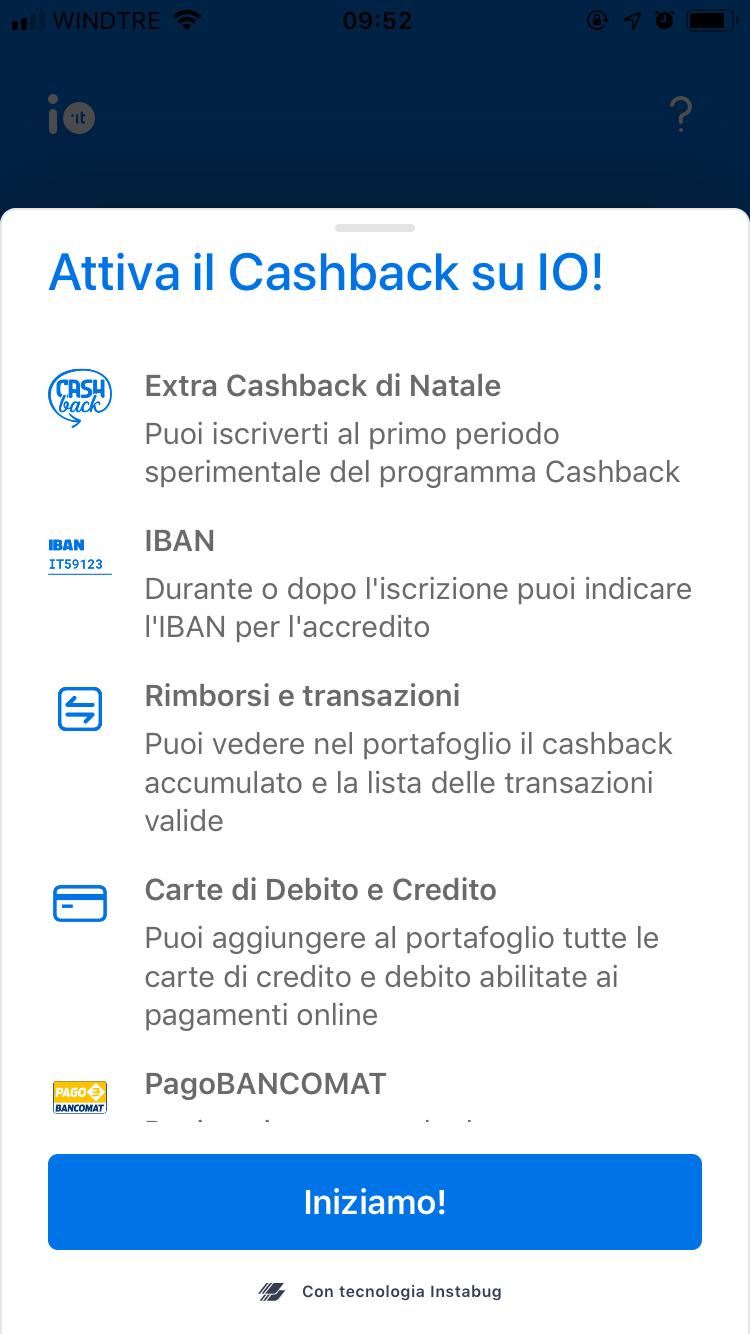This screenshot has height=1334, width=750.
Task: Tap the Iniziamo! button
Action: point(375,1201)
